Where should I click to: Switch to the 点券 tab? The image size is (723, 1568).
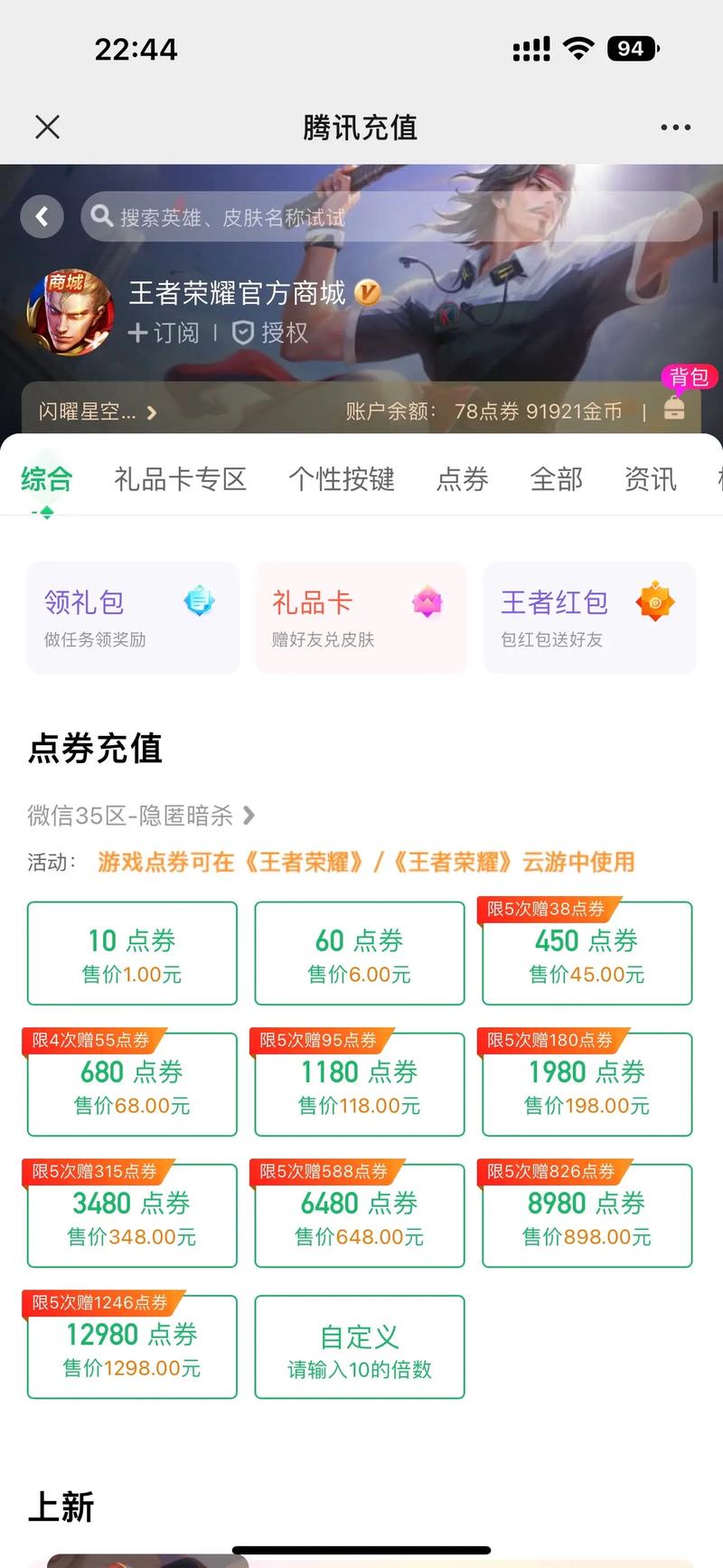click(463, 479)
